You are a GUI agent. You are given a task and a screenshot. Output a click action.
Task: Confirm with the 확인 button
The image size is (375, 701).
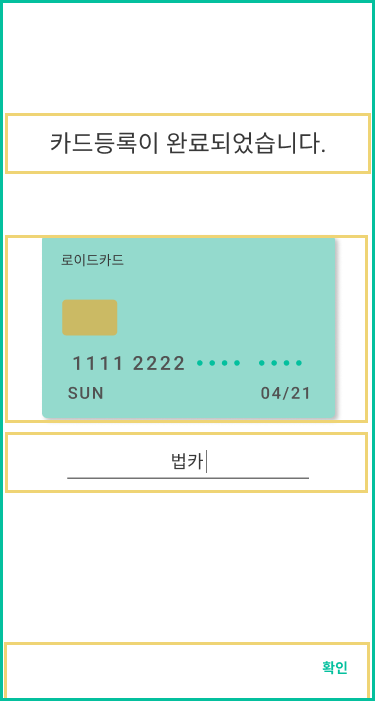click(335, 668)
